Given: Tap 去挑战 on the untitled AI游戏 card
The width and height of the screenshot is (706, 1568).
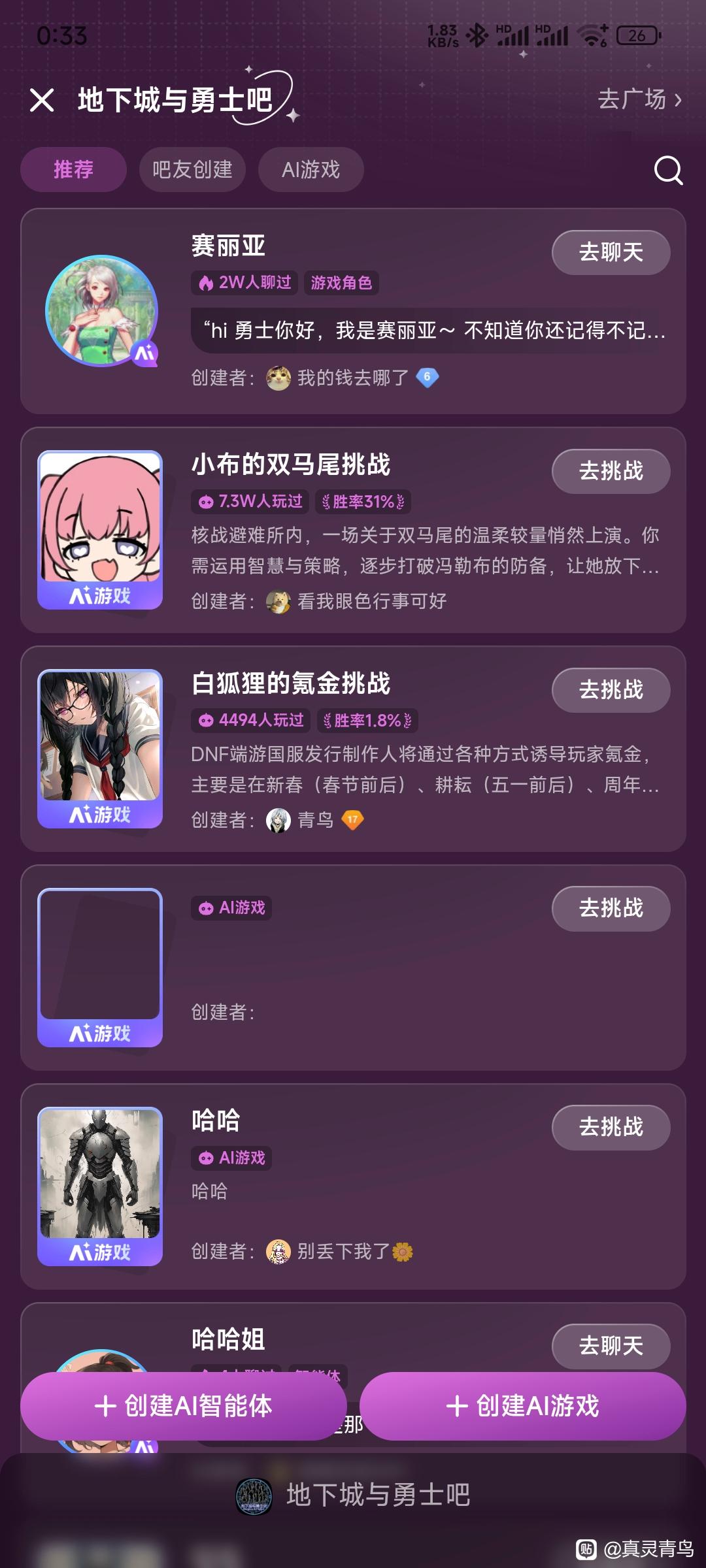Looking at the screenshot, I should click(611, 908).
